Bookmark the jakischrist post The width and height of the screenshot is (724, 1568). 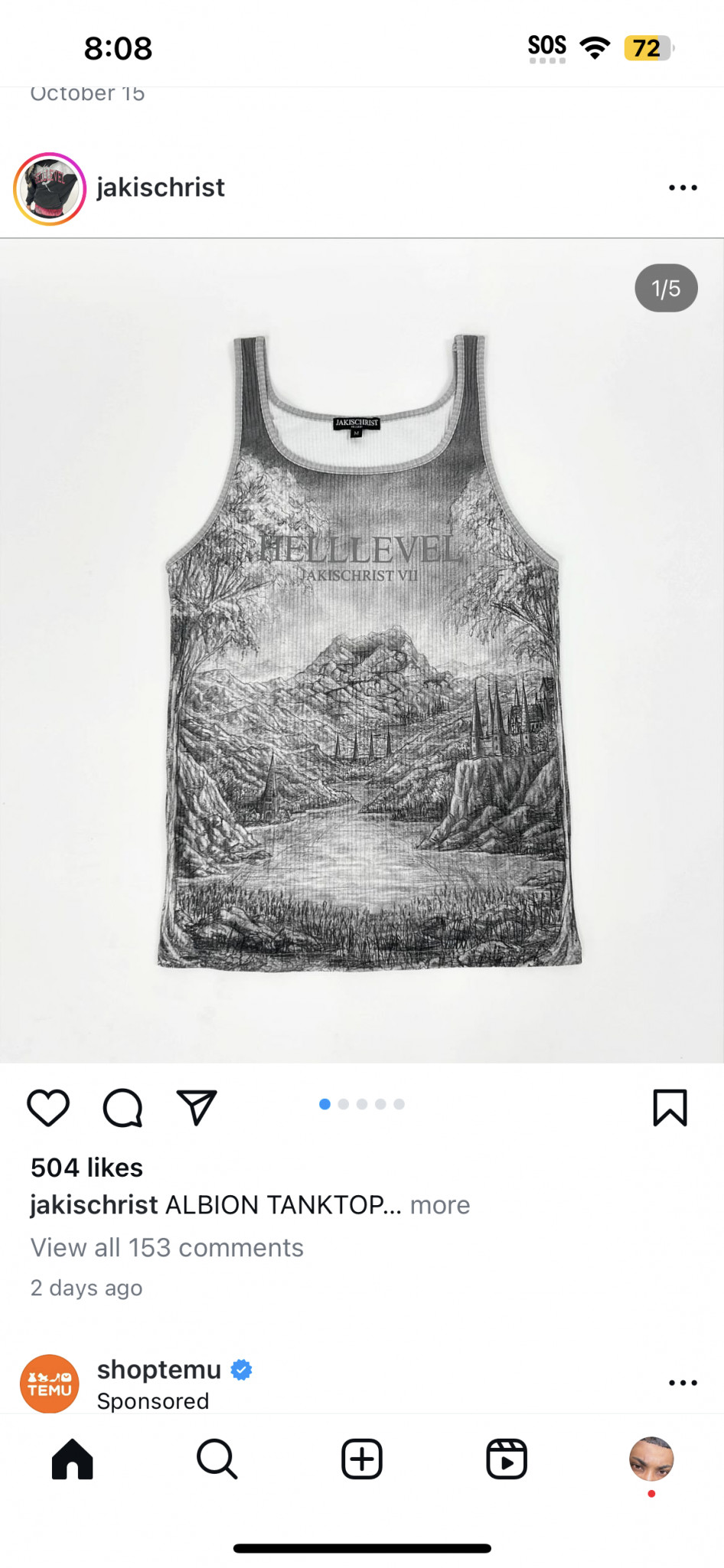[x=670, y=1107]
